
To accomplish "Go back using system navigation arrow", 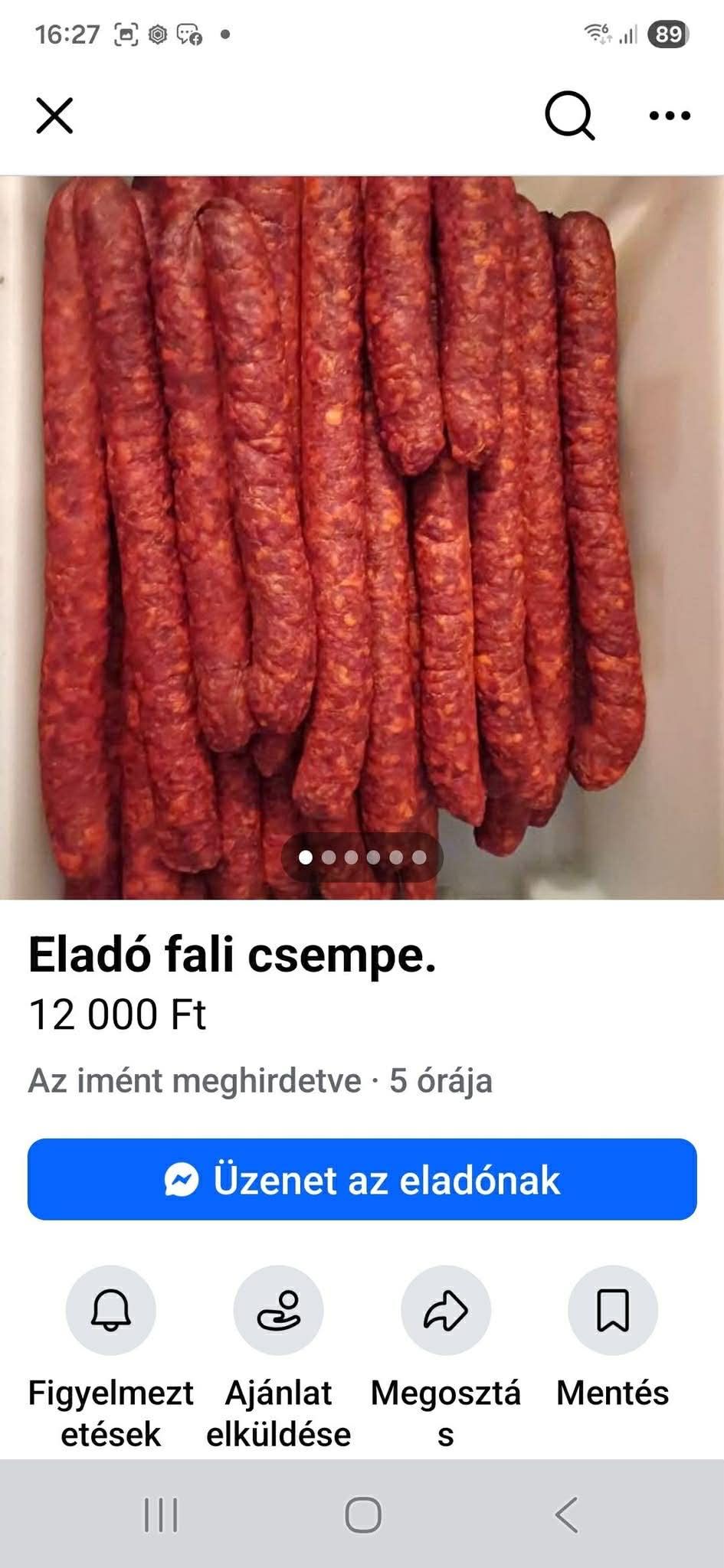I will tap(565, 1514).
